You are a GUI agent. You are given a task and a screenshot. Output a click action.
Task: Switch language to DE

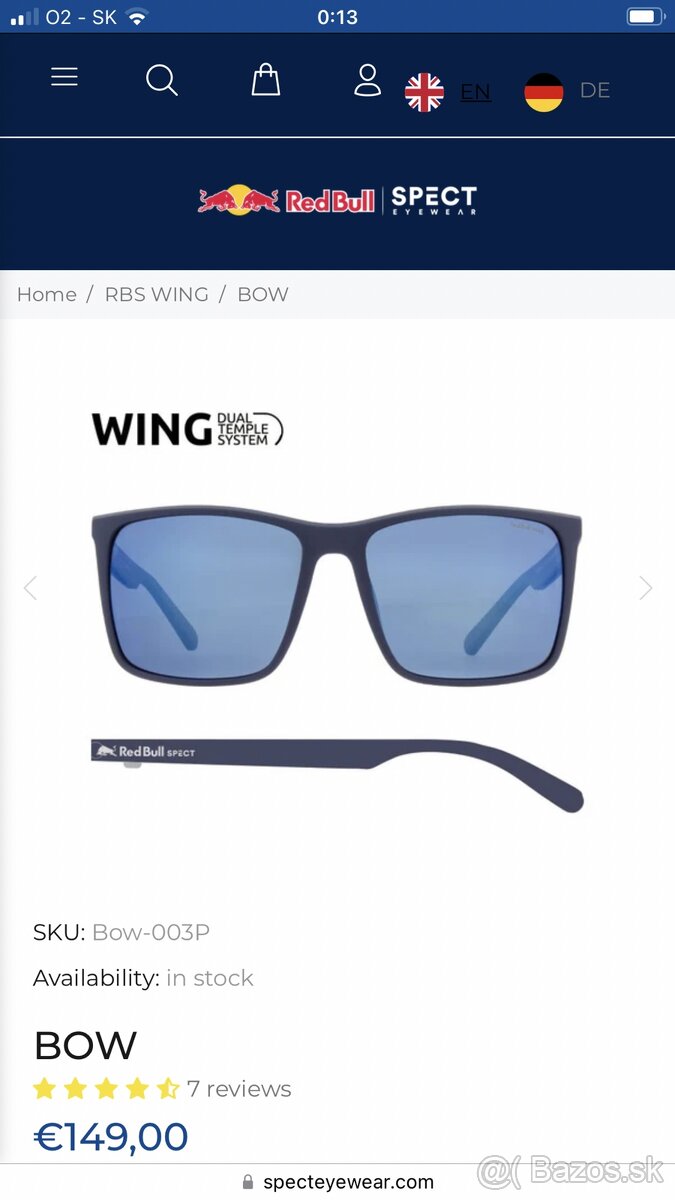tap(594, 91)
